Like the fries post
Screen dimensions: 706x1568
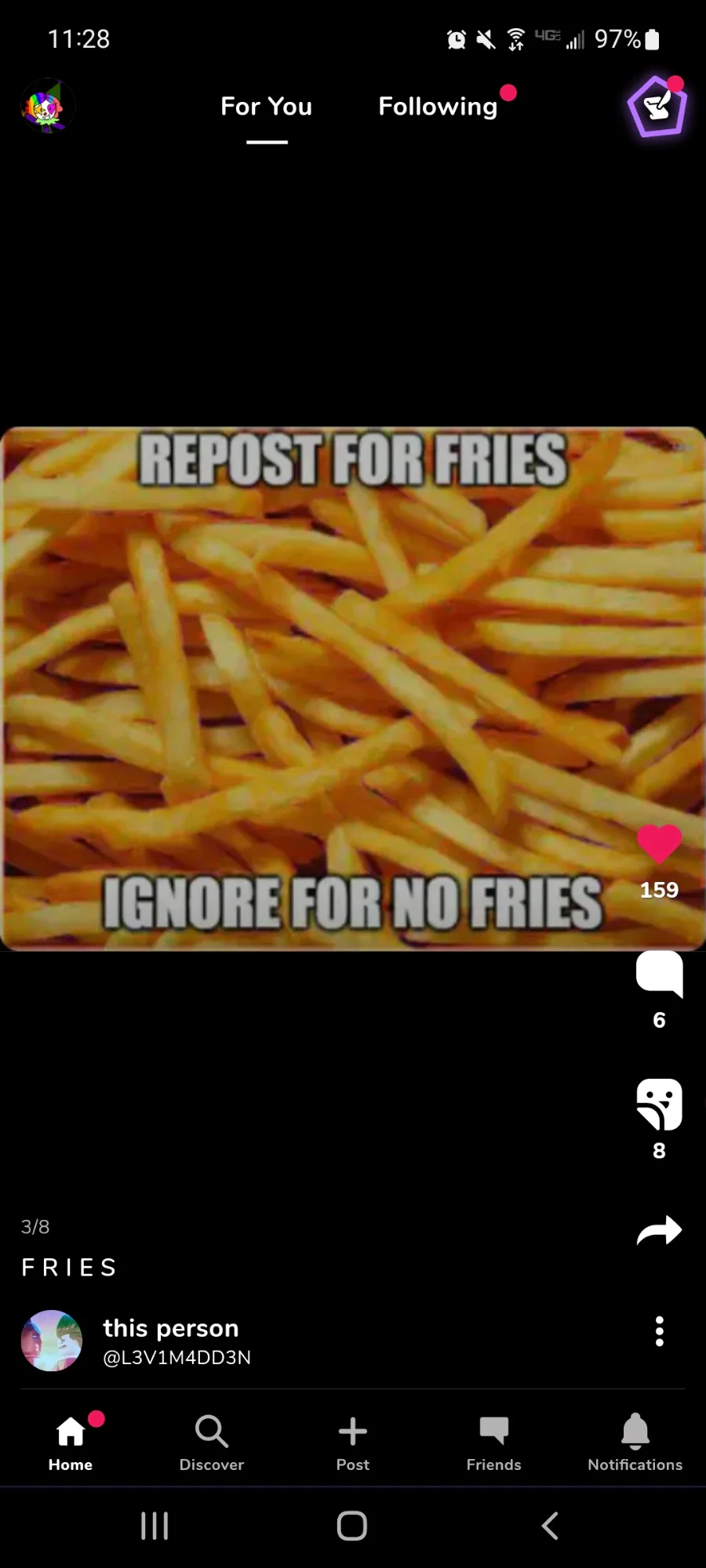click(659, 845)
